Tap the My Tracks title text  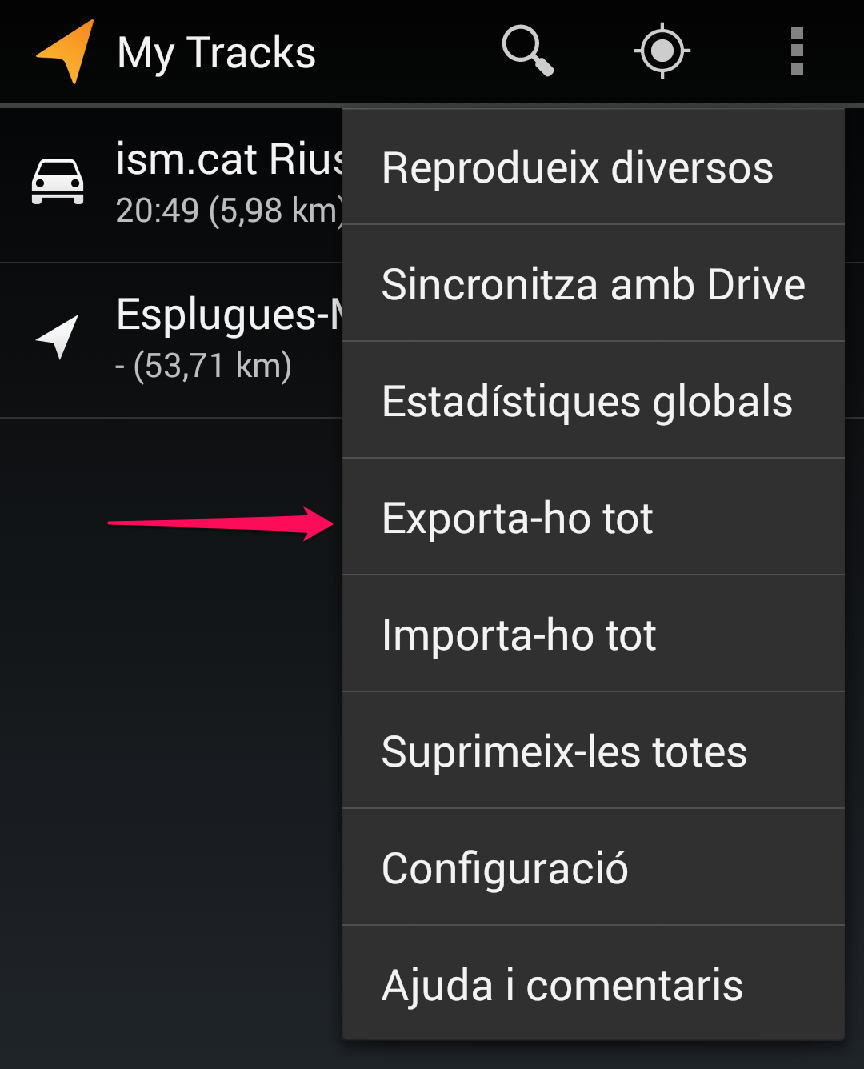pyautogui.click(x=216, y=51)
